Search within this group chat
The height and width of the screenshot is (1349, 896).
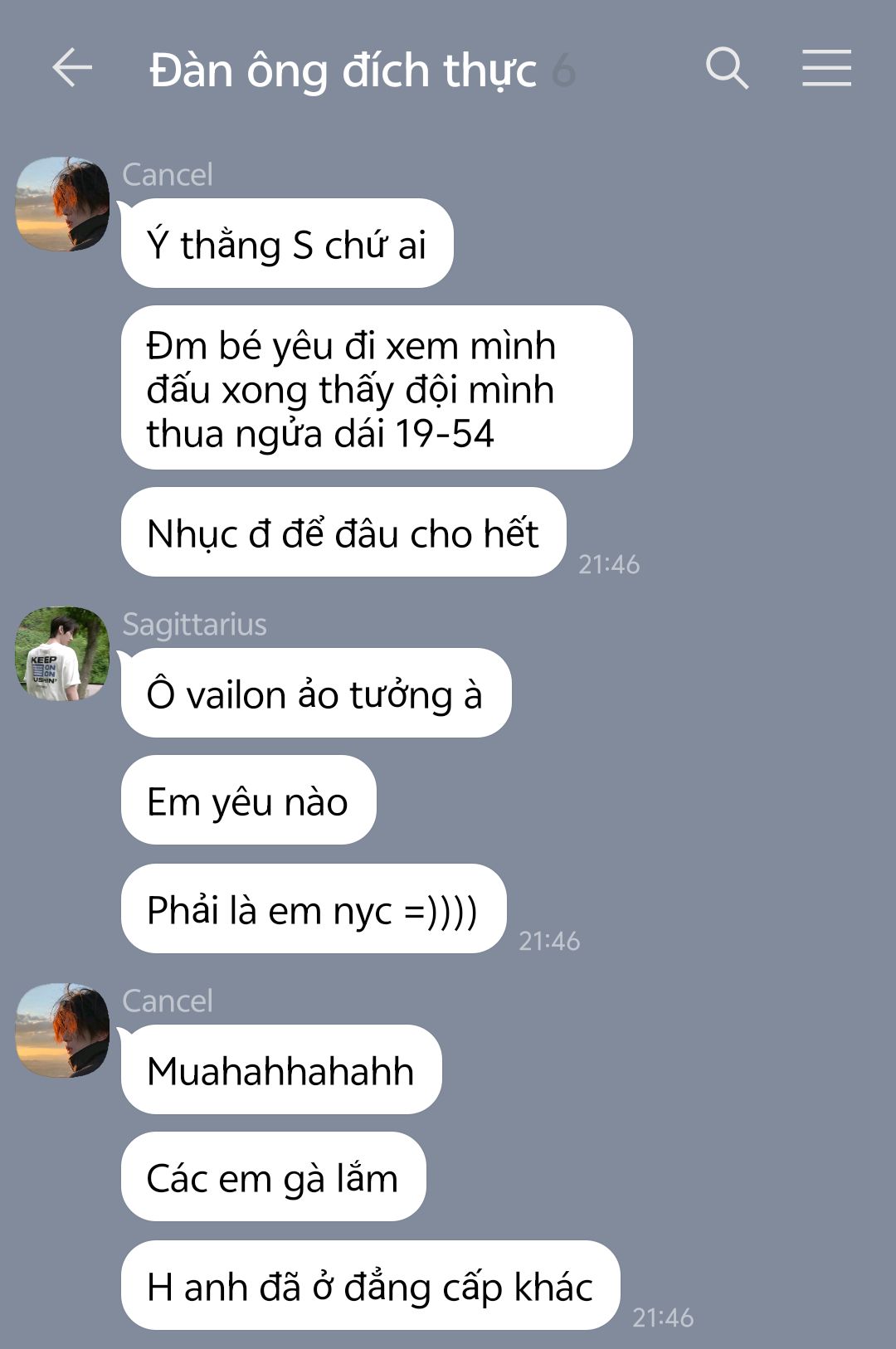coord(727,68)
